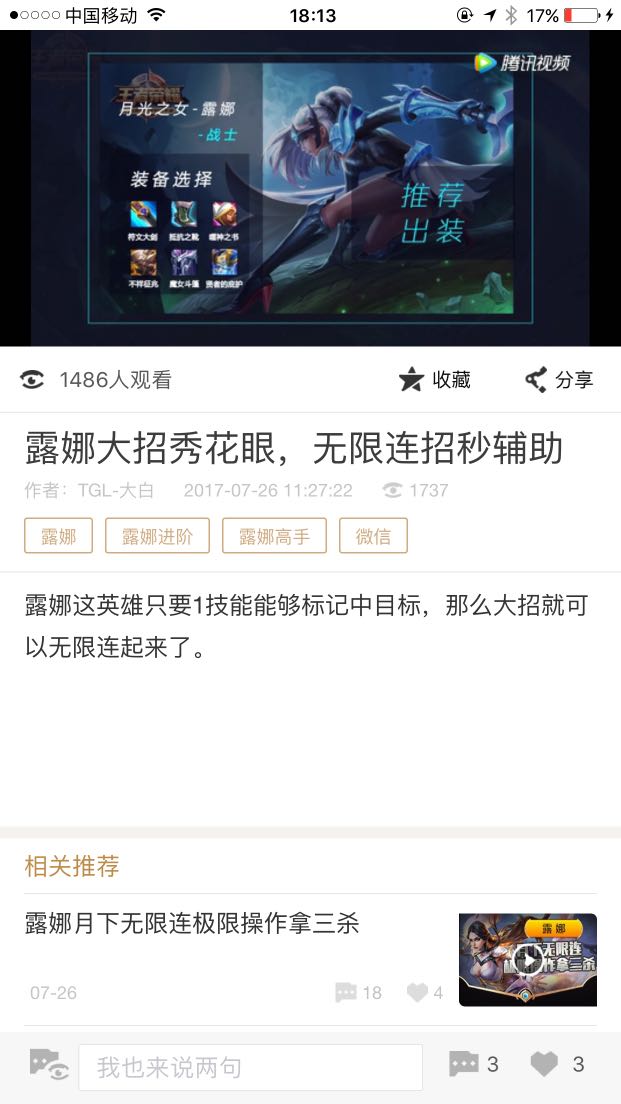Focus the 我也来说两句 comment field

click(250, 1067)
